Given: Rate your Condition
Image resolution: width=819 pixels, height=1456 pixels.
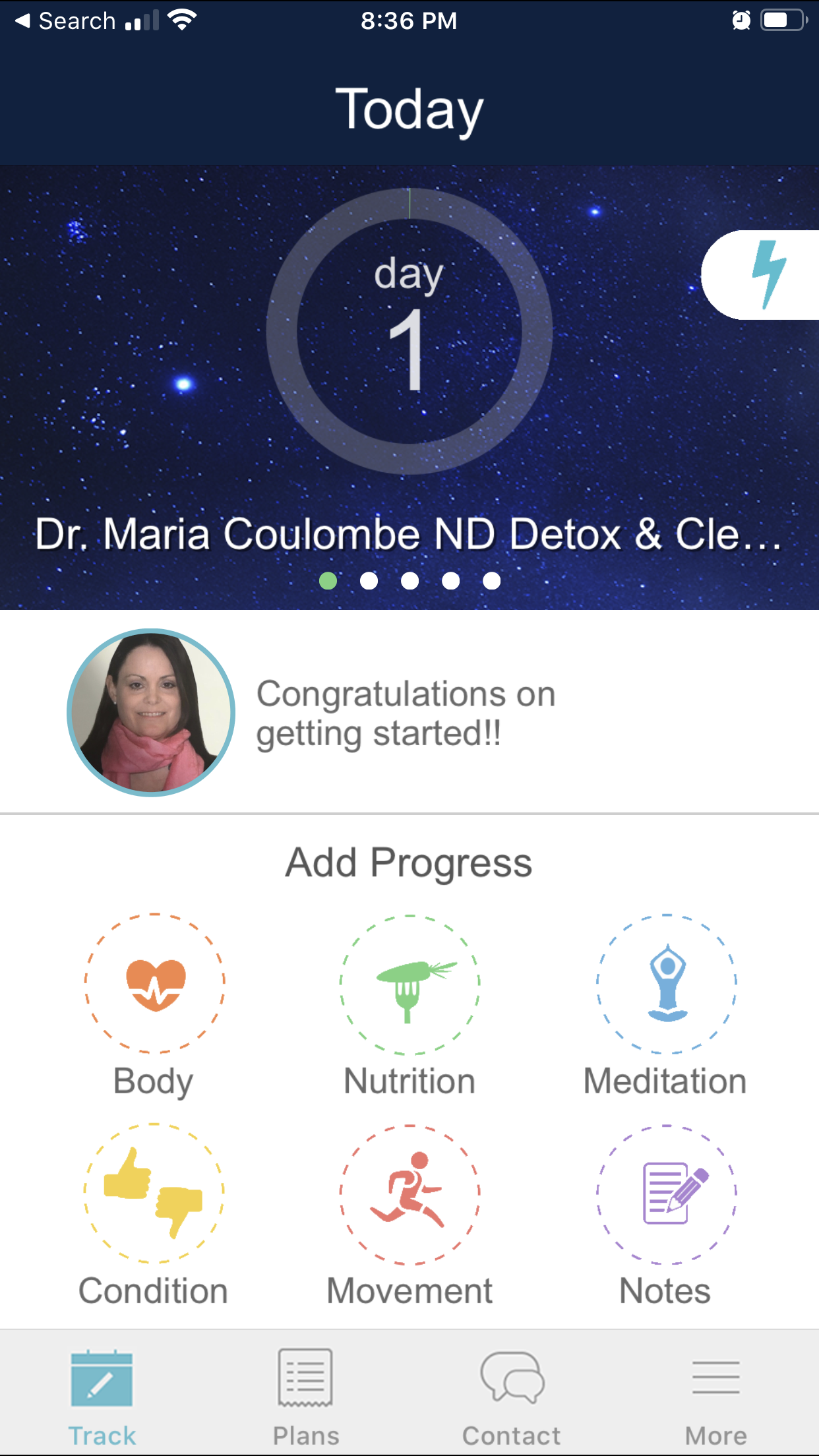Looking at the screenshot, I should (154, 1194).
